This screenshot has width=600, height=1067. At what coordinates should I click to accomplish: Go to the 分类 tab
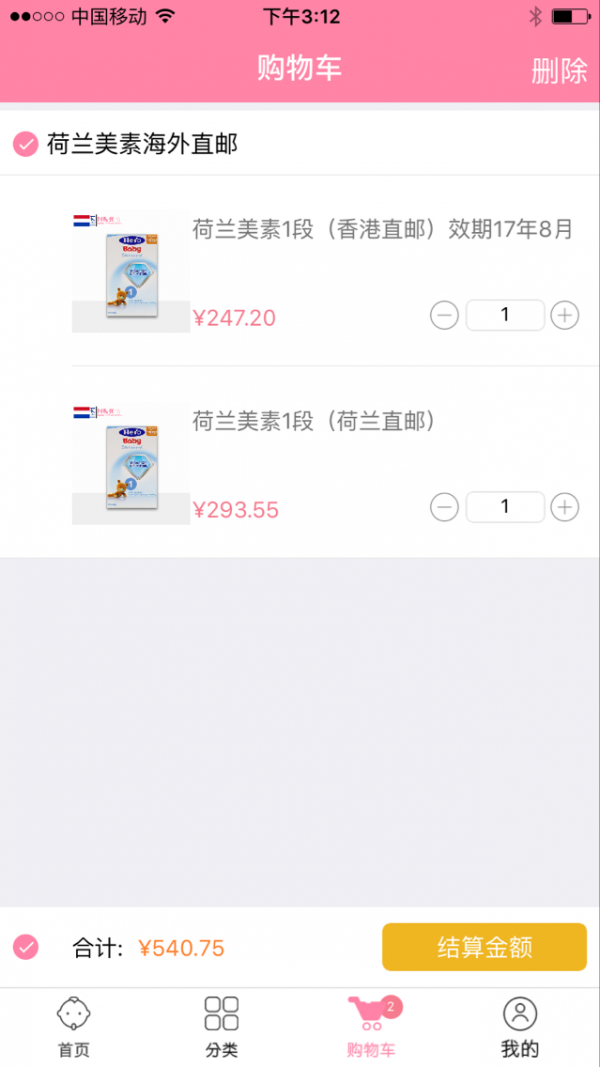pyautogui.click(x=221, y=1027)
